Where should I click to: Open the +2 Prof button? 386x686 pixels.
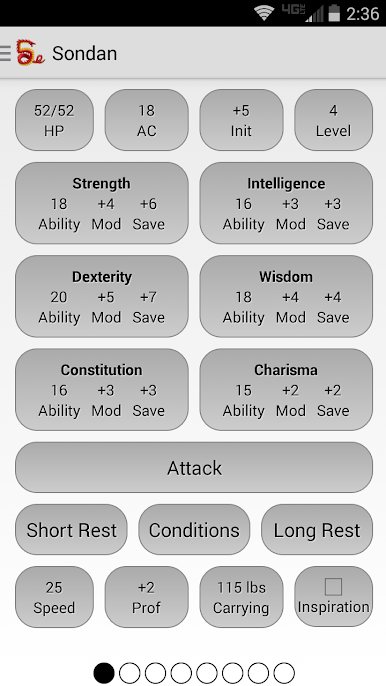pyautogui.click(x=147, y=597)
